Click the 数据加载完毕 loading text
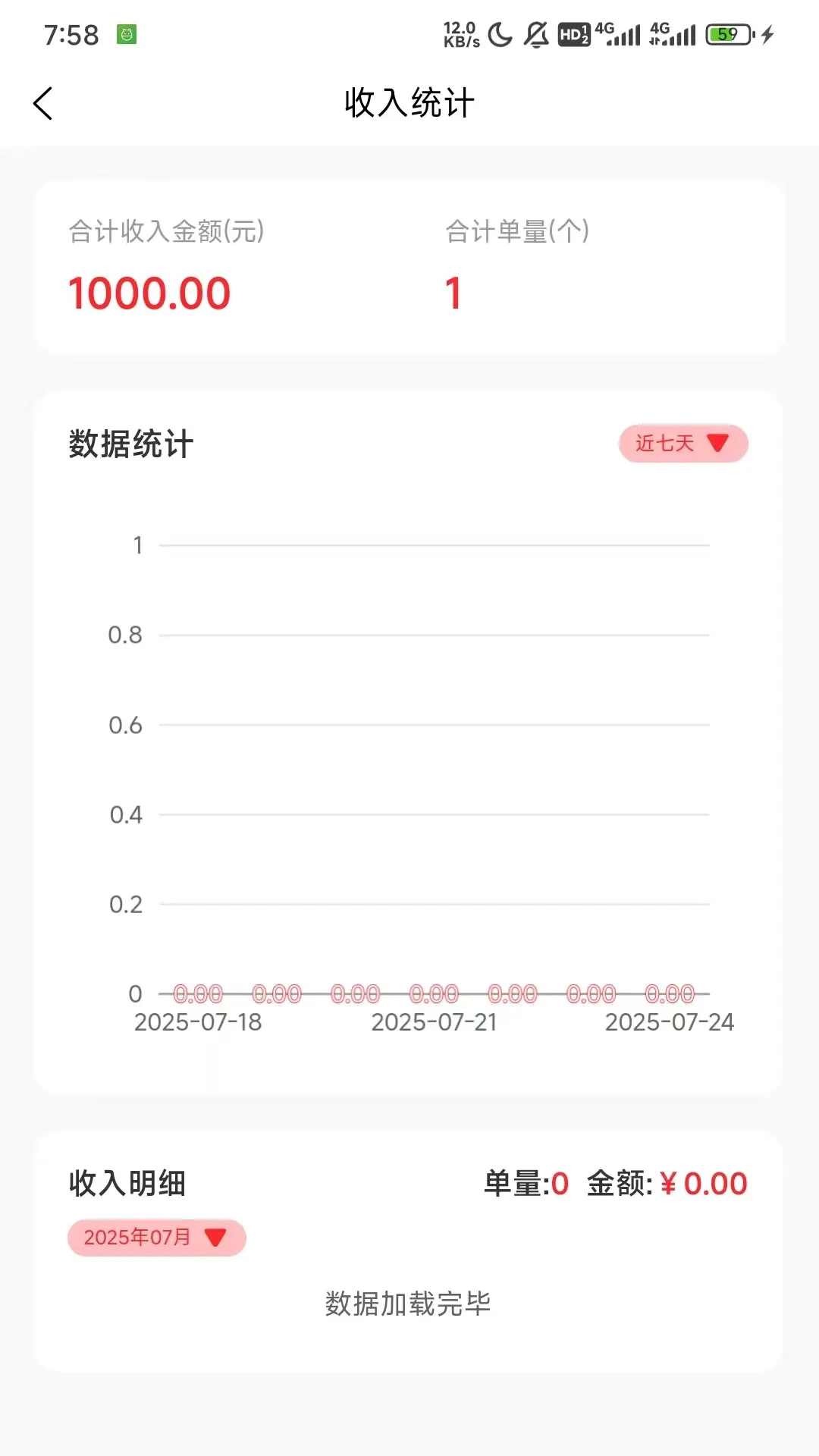Screen dimensions: 819x1456 pos(408,1304)
